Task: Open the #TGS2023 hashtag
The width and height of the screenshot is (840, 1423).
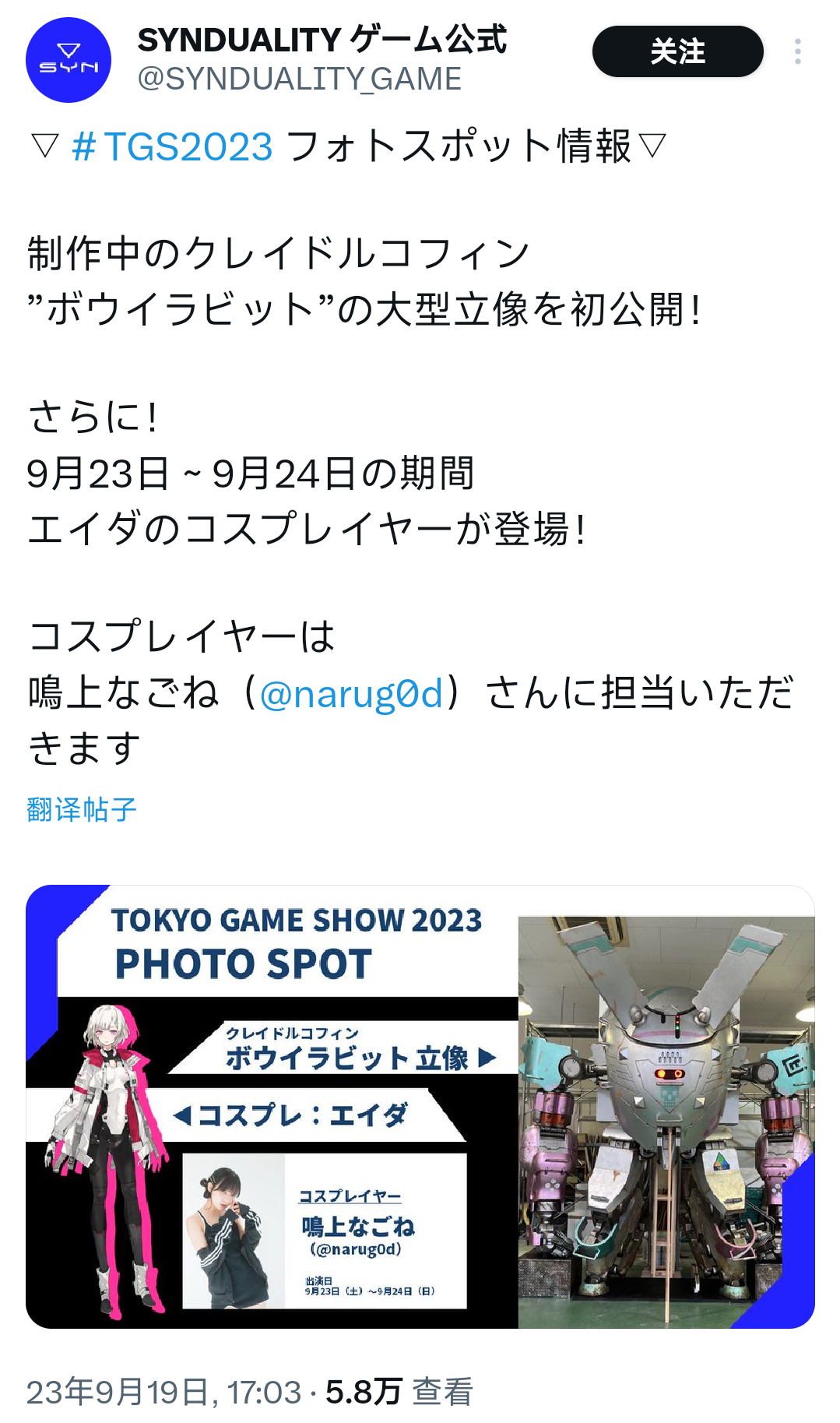Action: pyautogui.click(x=172, y=146)
